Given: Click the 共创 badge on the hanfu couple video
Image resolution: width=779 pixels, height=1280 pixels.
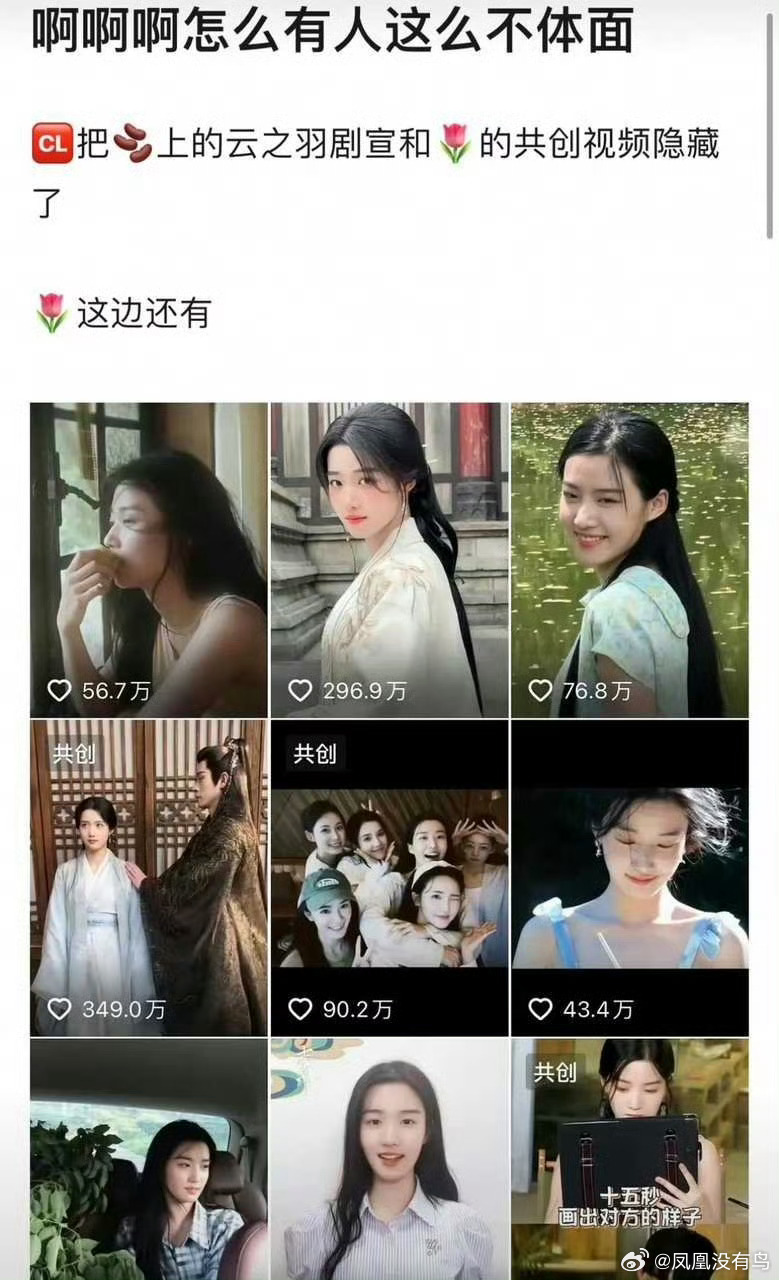Looking at the screenshot, I should pos(73,755).
